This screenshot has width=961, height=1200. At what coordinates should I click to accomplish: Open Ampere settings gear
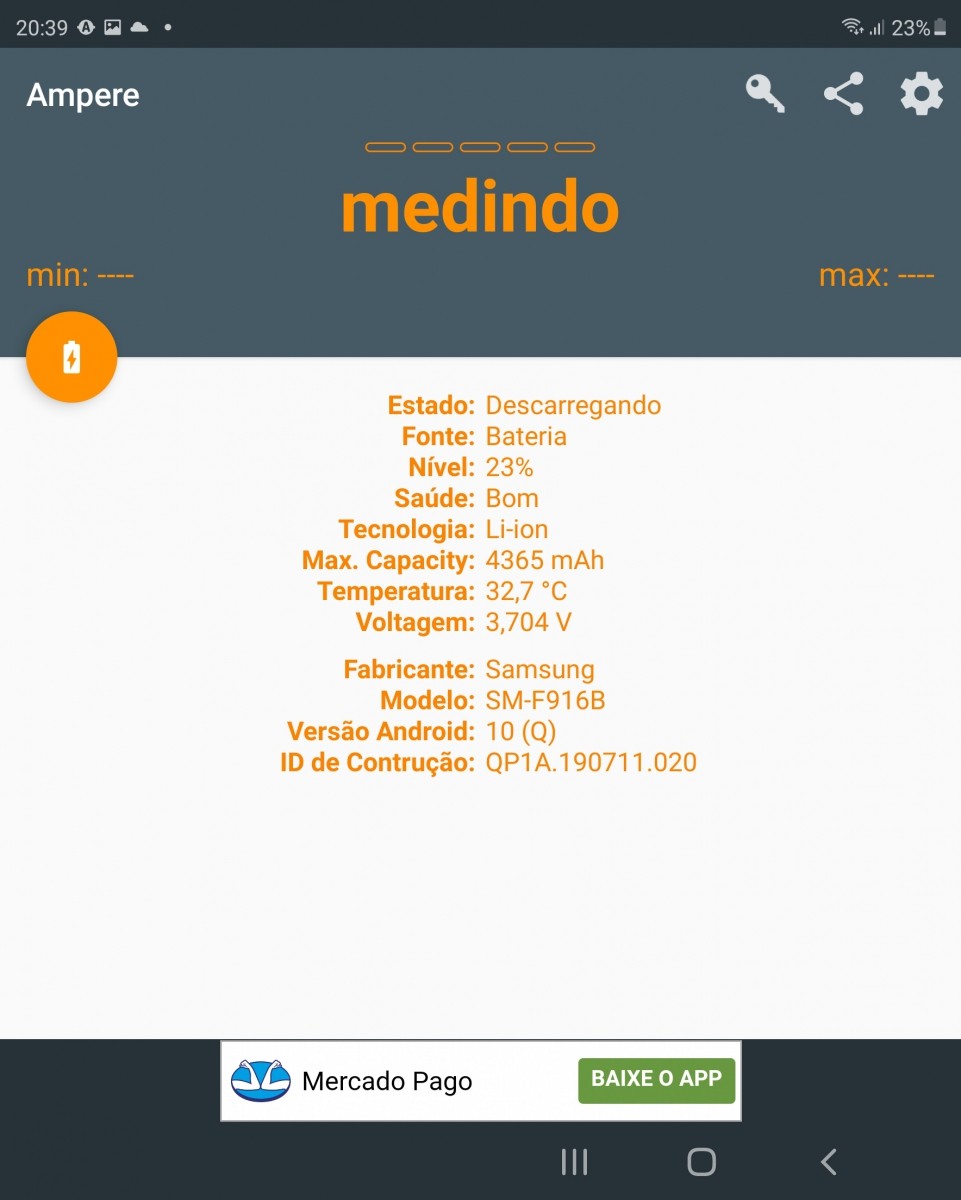coord(921,94)
